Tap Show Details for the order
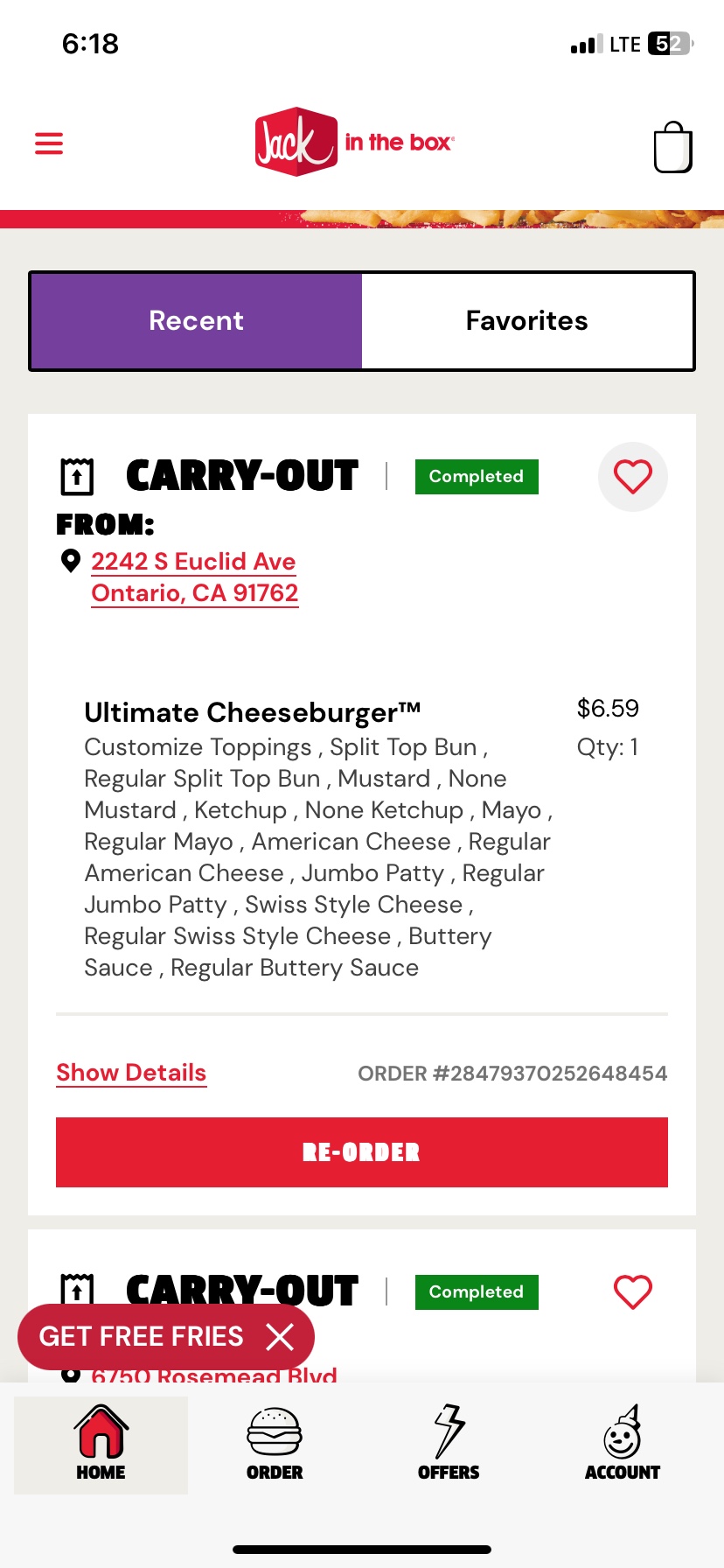Screen dimensions: 724x1568 (x=131, y=1073)
